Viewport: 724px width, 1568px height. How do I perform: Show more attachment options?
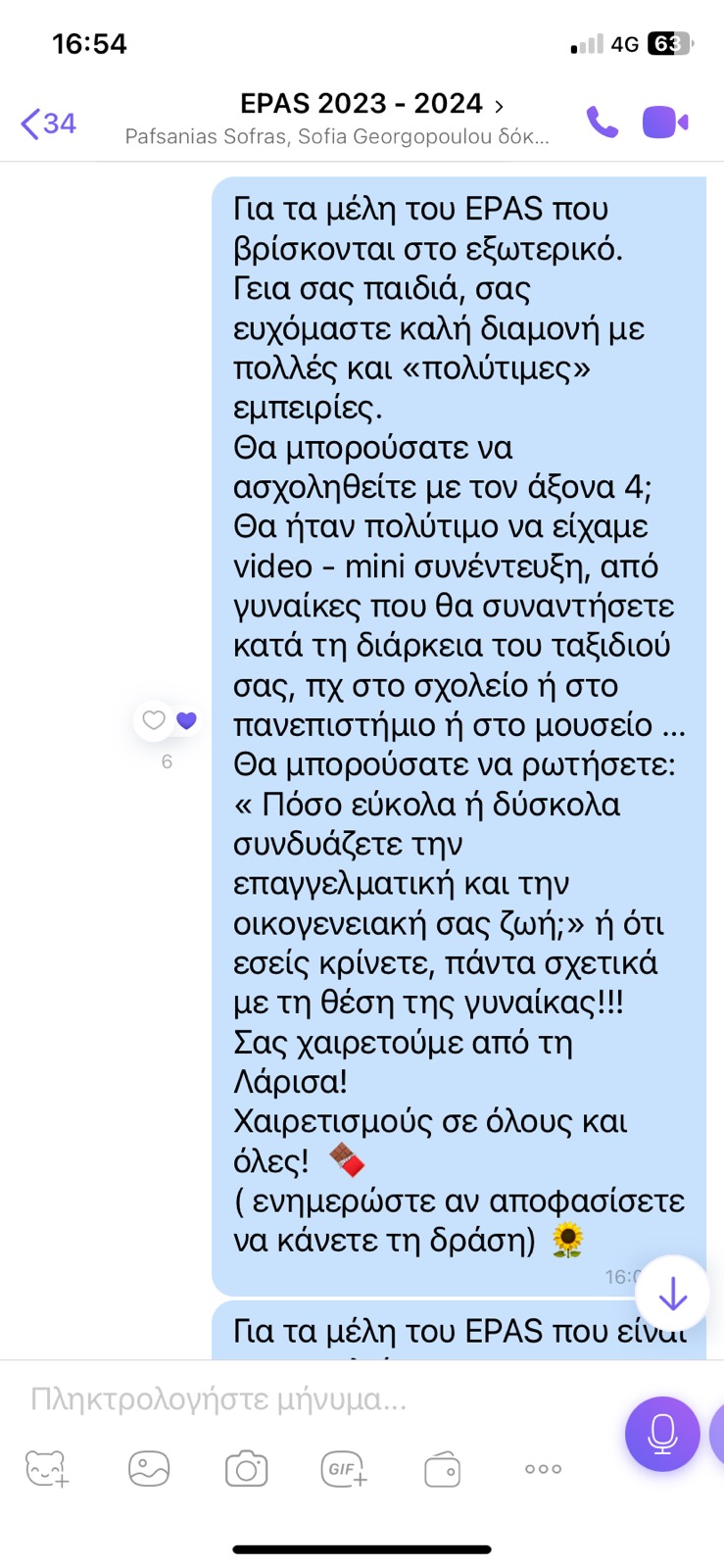click(x=543, y=1468)
